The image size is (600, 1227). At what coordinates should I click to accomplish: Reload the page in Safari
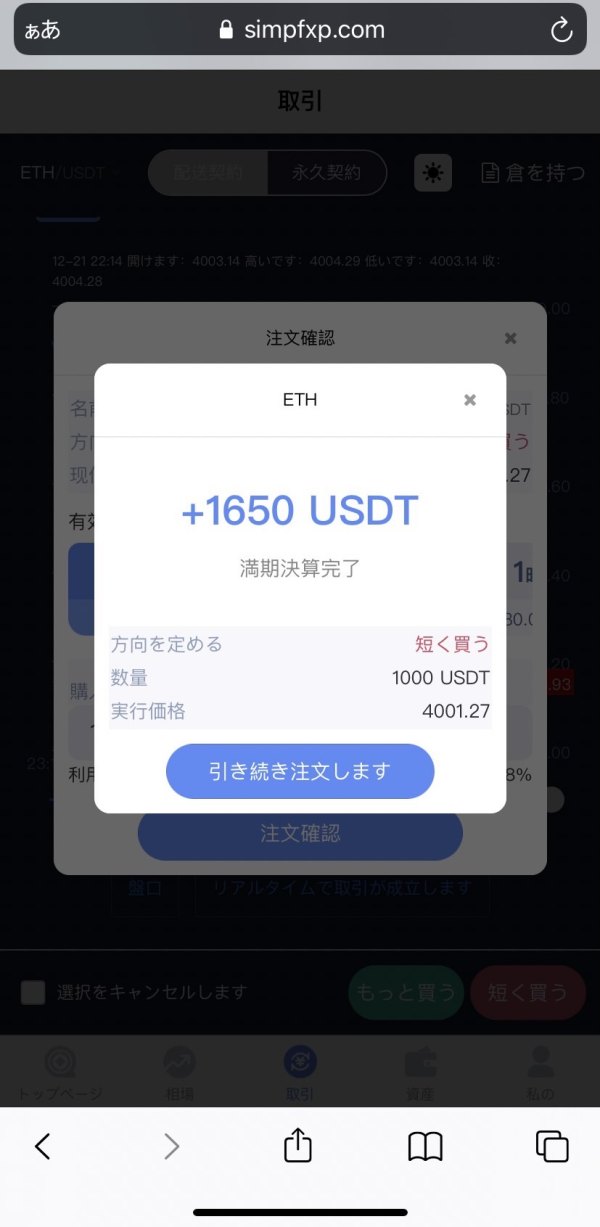point(562,30)
